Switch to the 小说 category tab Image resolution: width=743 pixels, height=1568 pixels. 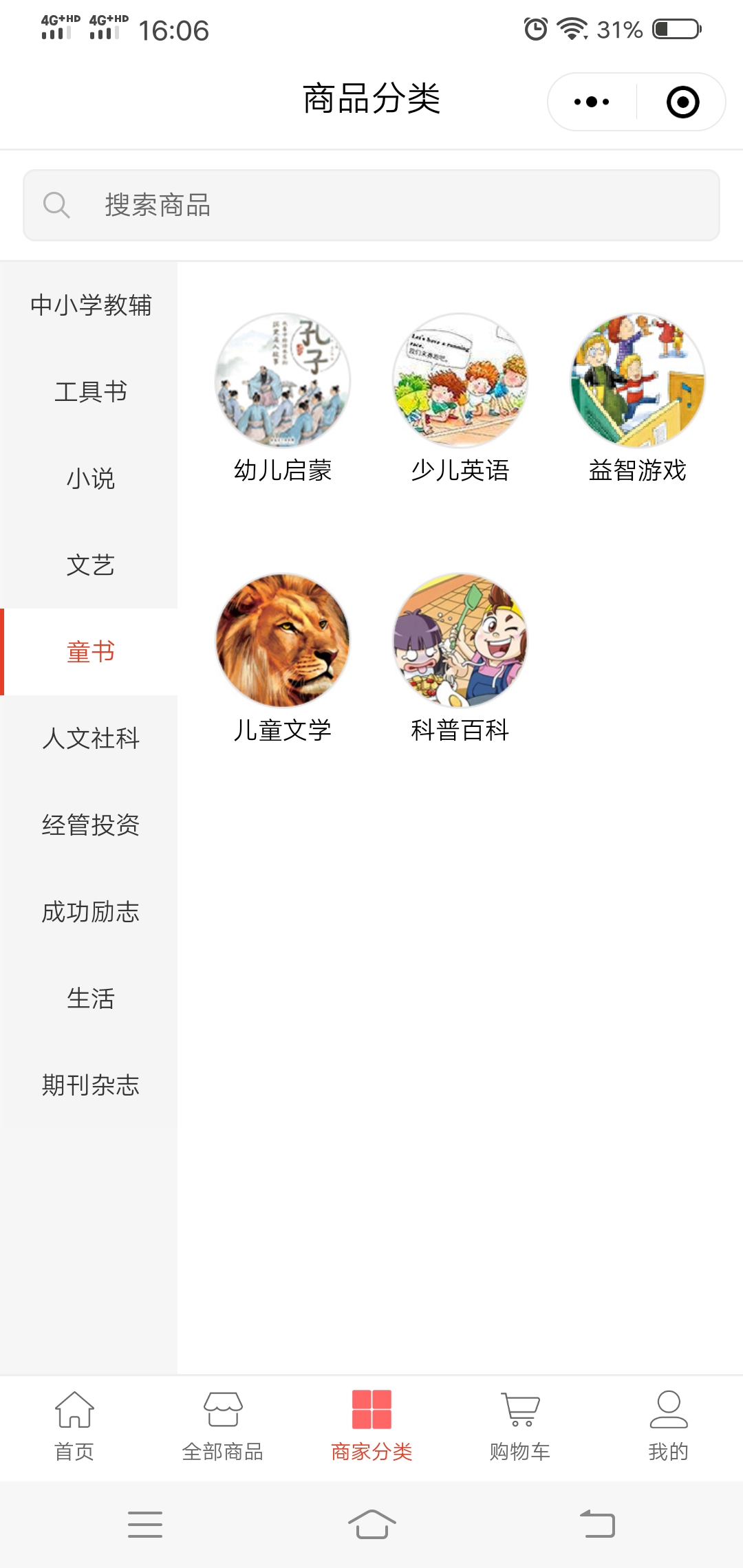(x=91, y=479)
